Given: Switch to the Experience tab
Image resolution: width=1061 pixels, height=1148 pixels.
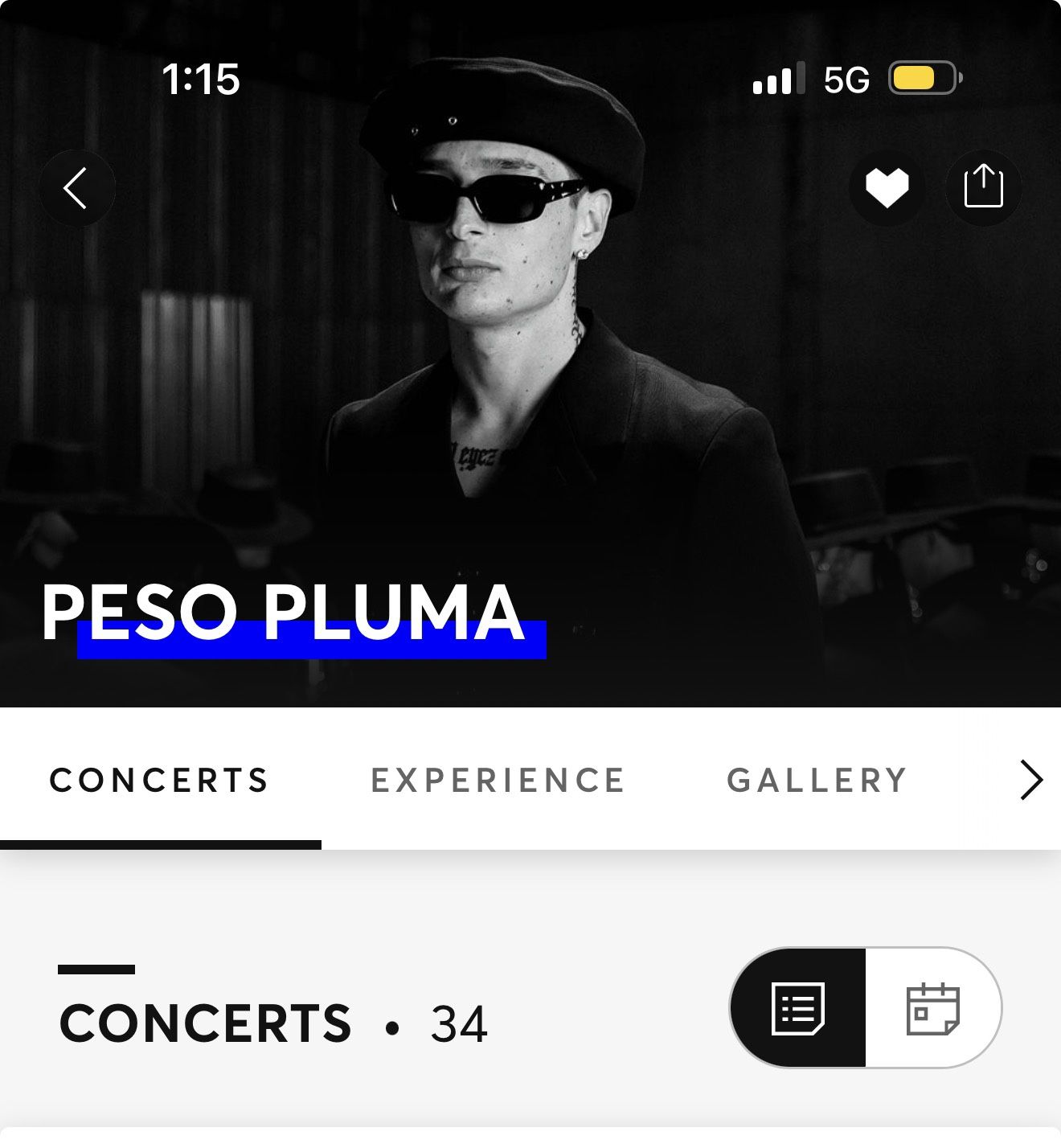Looking at the screenshot, I should tap(498, 781).
